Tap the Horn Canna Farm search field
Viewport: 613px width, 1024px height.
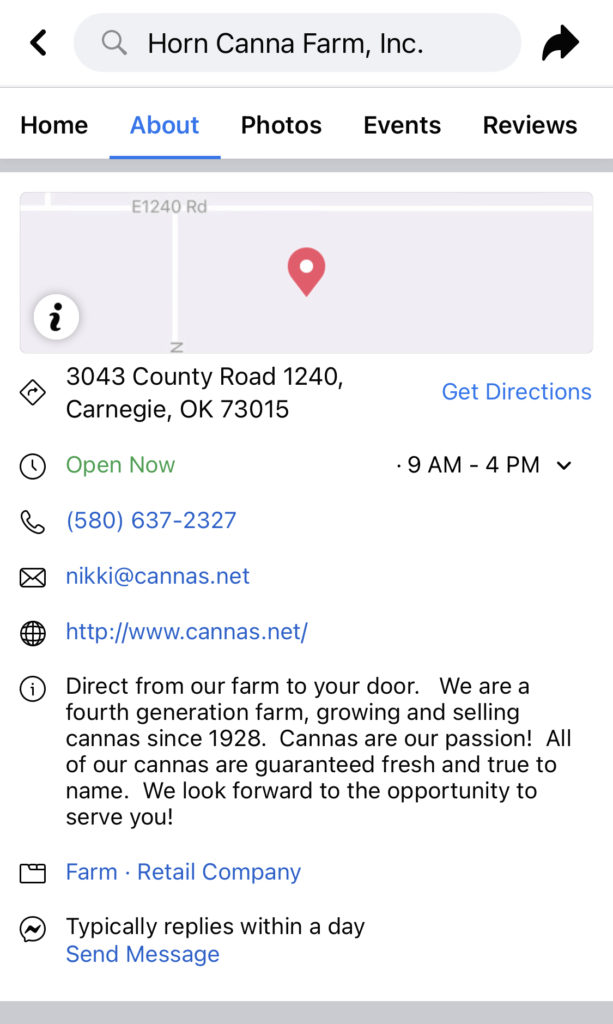297,43
